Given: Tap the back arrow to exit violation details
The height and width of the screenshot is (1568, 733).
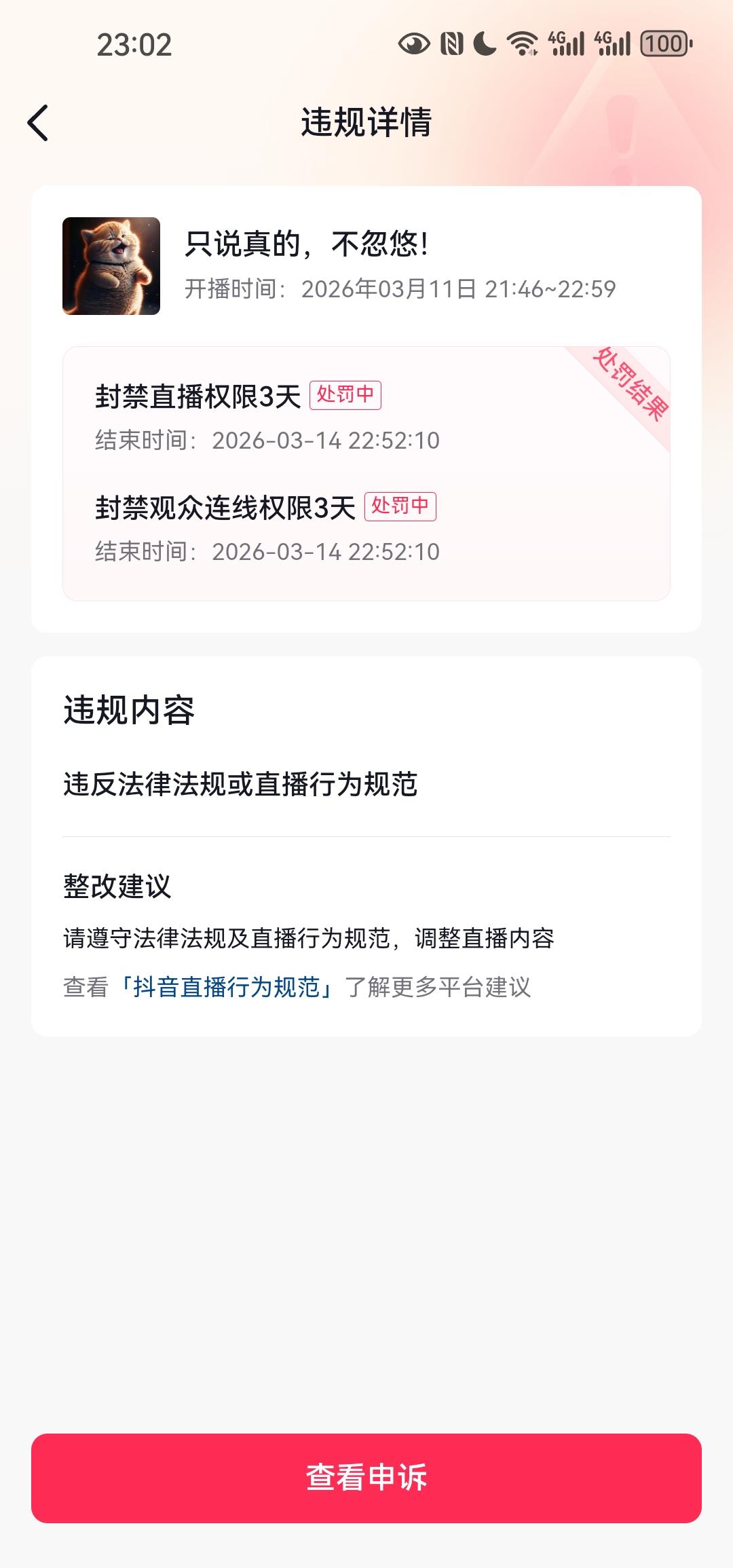Looking at the screenshot, I should tap(39, 122).
